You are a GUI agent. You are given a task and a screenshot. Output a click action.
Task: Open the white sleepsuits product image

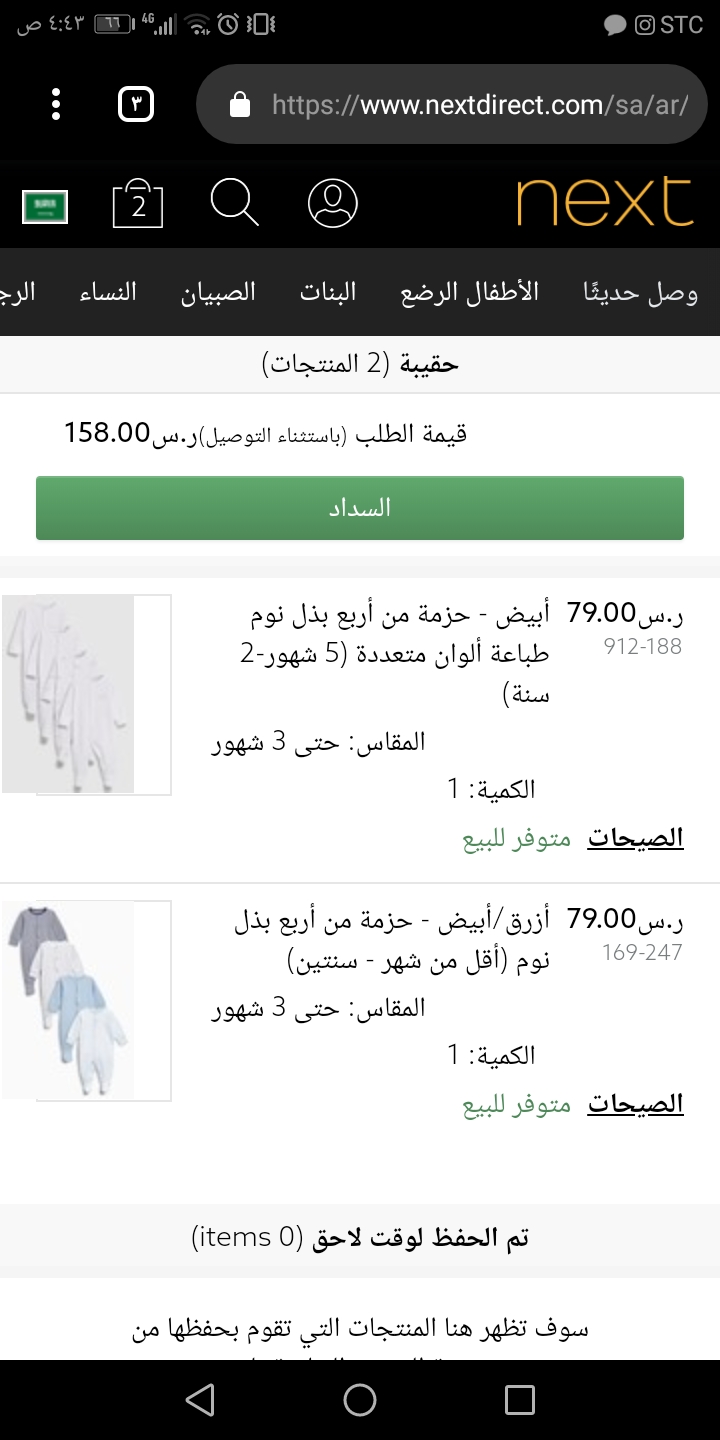[86, 695]
